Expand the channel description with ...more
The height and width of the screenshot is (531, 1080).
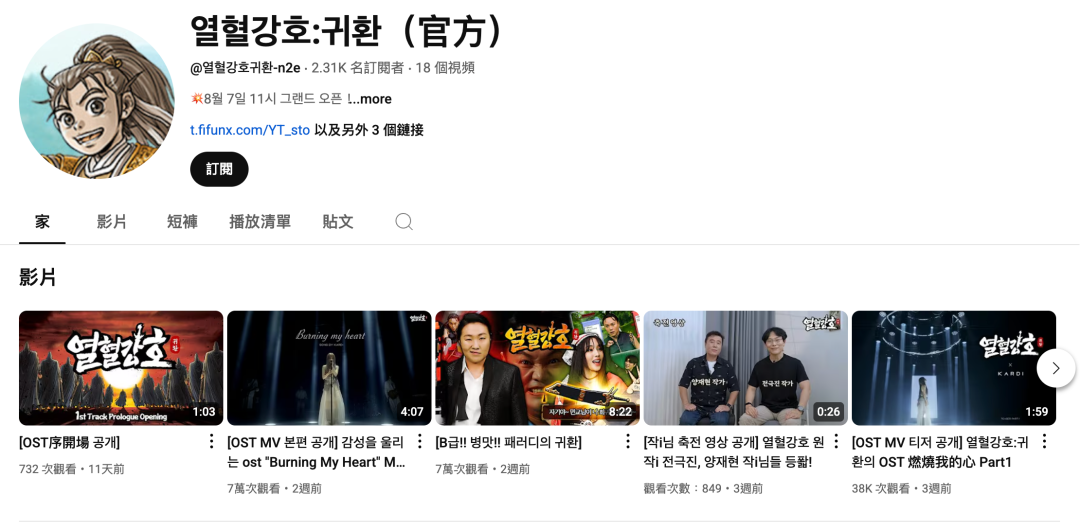click(x=372, y=99)
